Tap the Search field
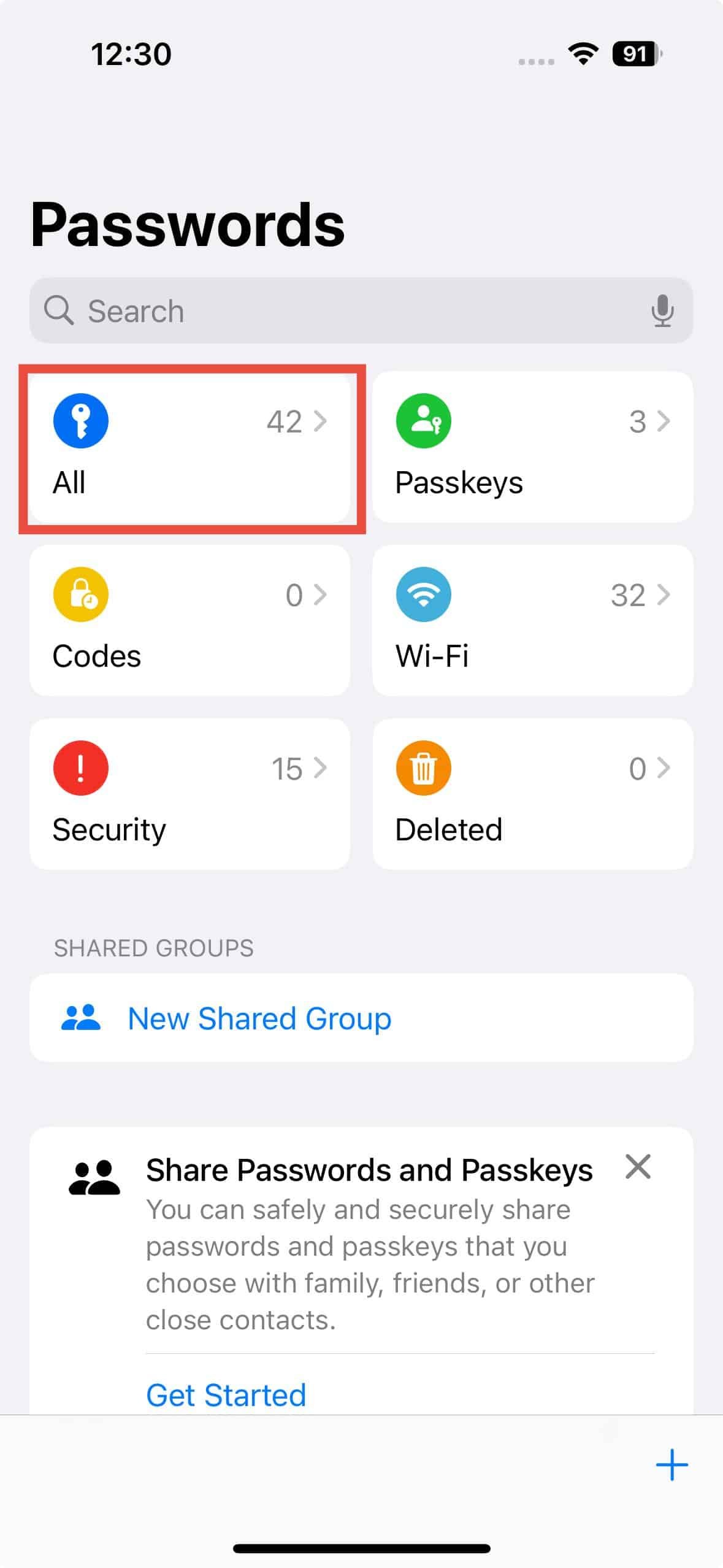Image resolution: width=723 pixels, height=1568 pixels. [x=361, y=310]
